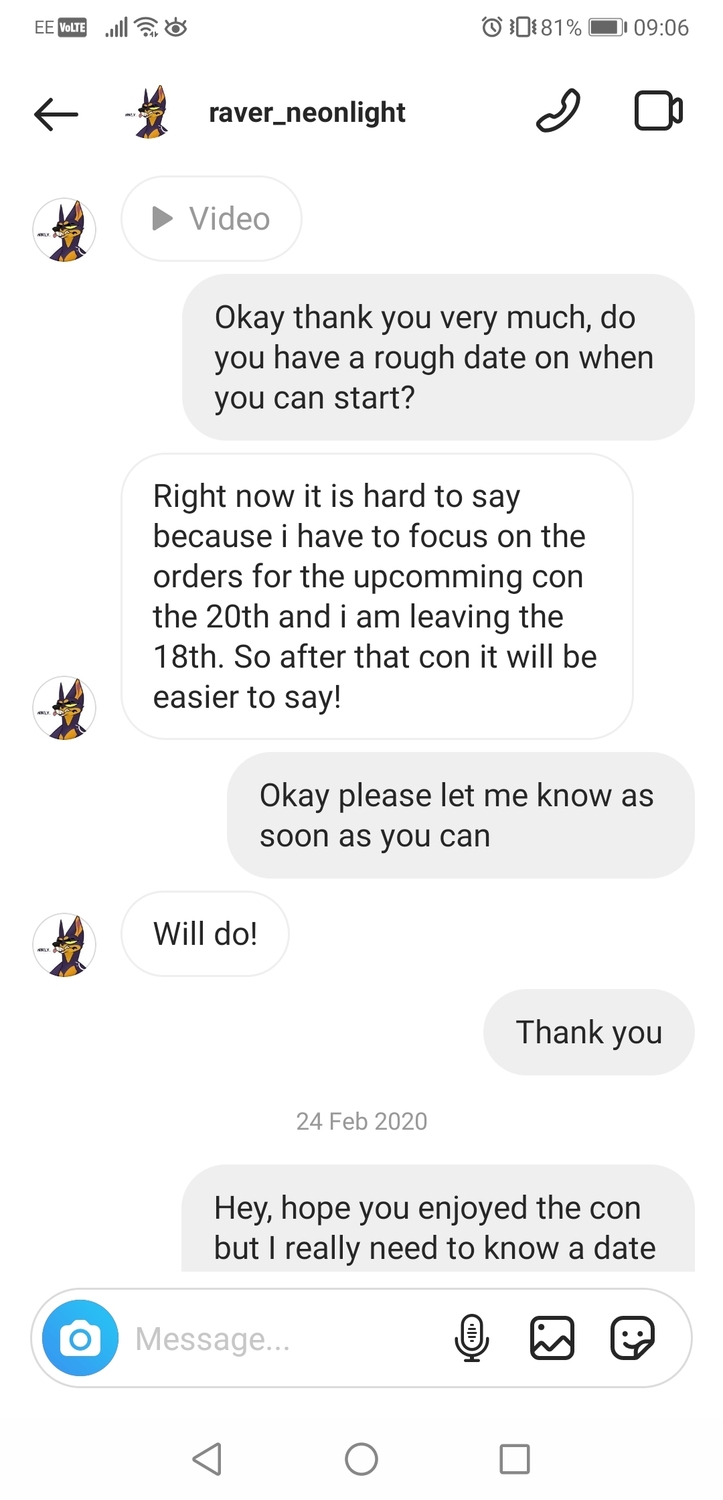The height and width of the screenshot is (1500, 723).
Task: Start a video call with raver_neonlight
Action: (659, 111)
